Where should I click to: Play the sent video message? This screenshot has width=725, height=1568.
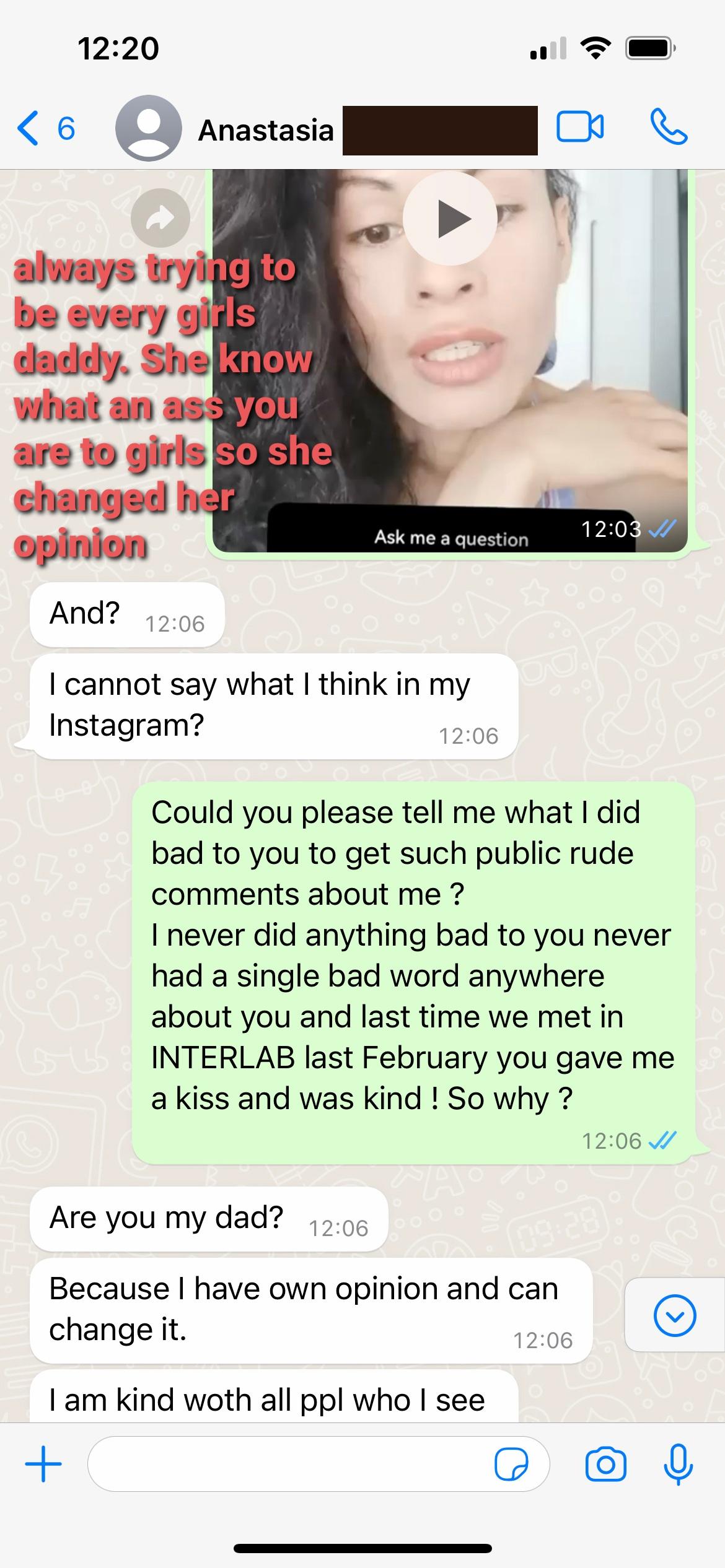pyautogui.click(x=450, y=219)
